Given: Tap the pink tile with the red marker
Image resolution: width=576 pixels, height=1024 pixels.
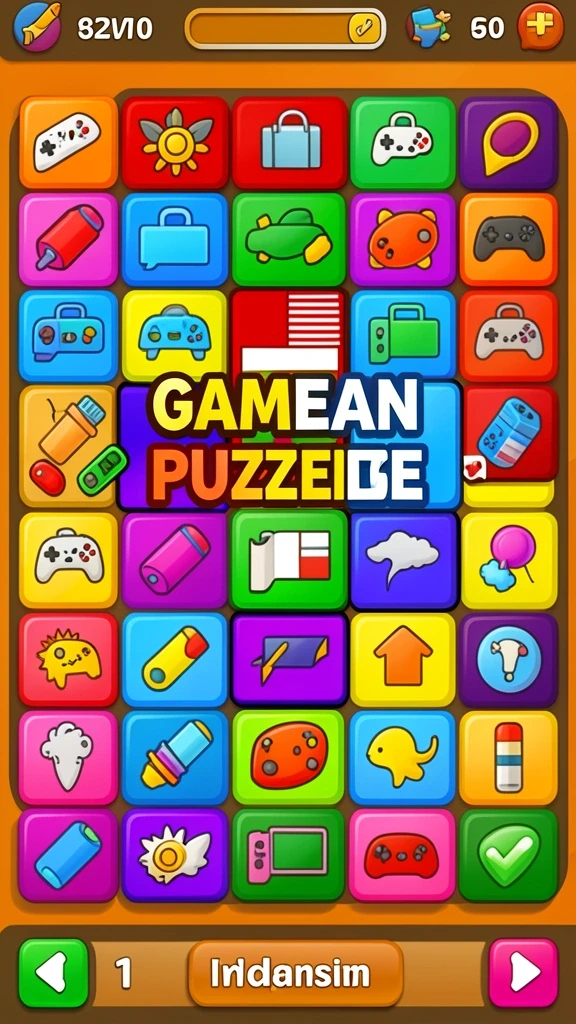Looking at the screenshot, I should pyautogui.click(x=69, y=240).
